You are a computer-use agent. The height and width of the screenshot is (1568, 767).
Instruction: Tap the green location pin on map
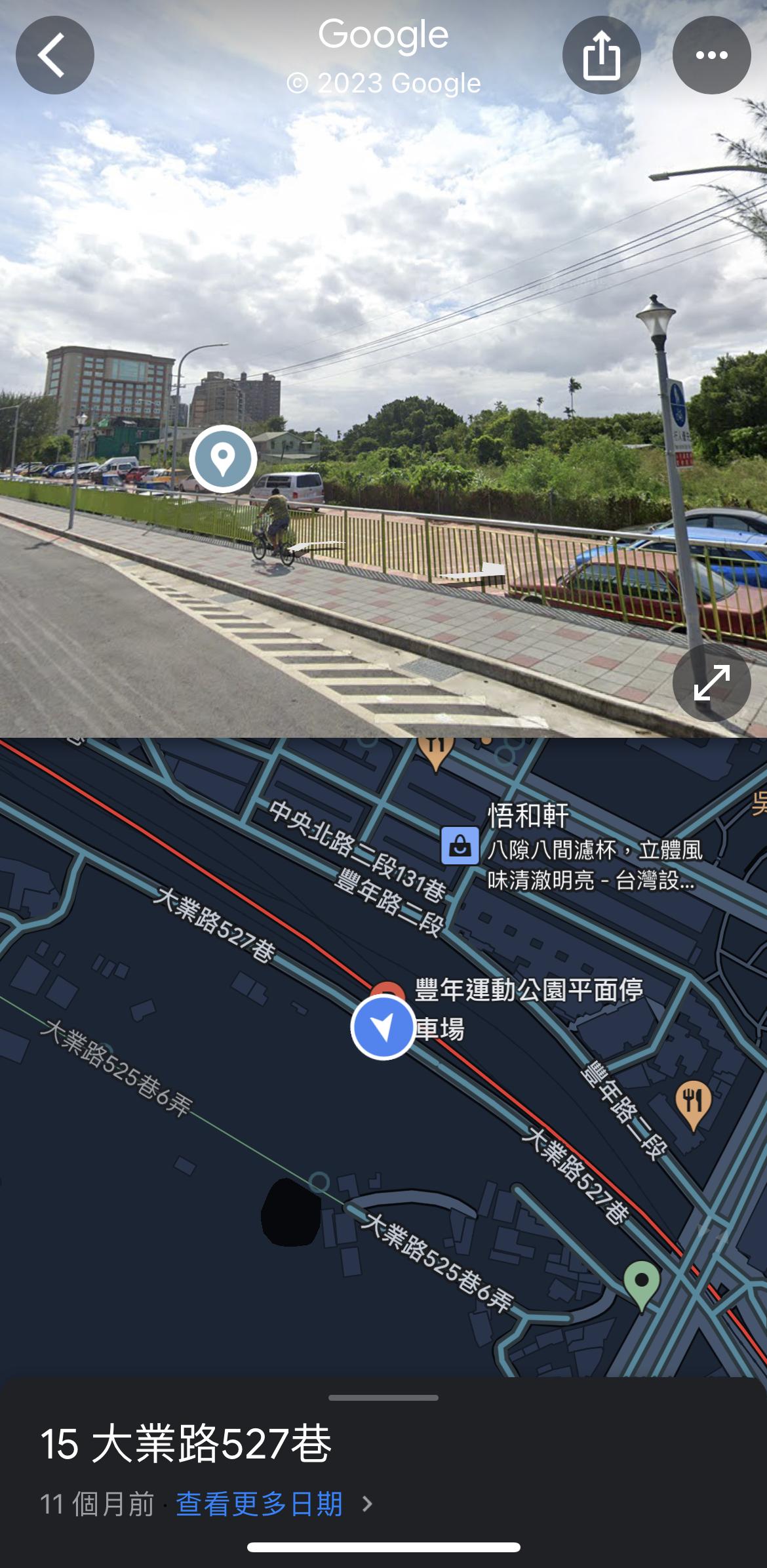(642, 1282)
